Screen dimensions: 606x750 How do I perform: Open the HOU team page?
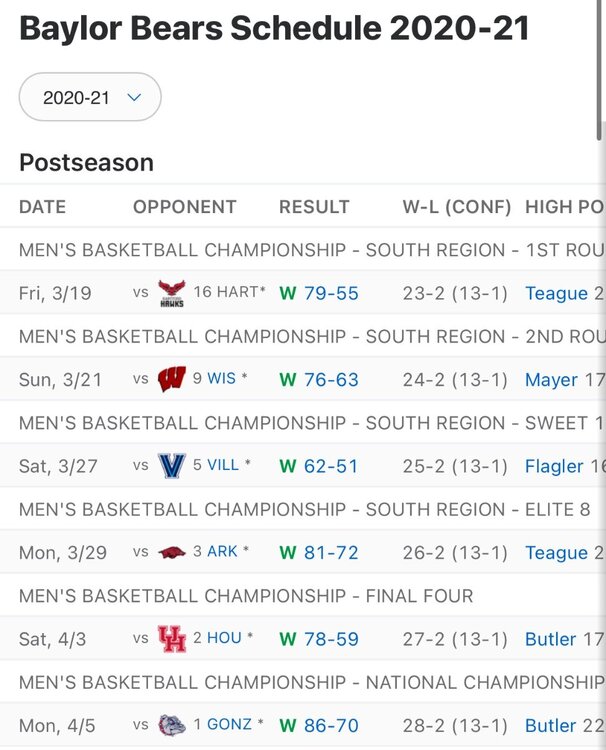pos(224,638)
